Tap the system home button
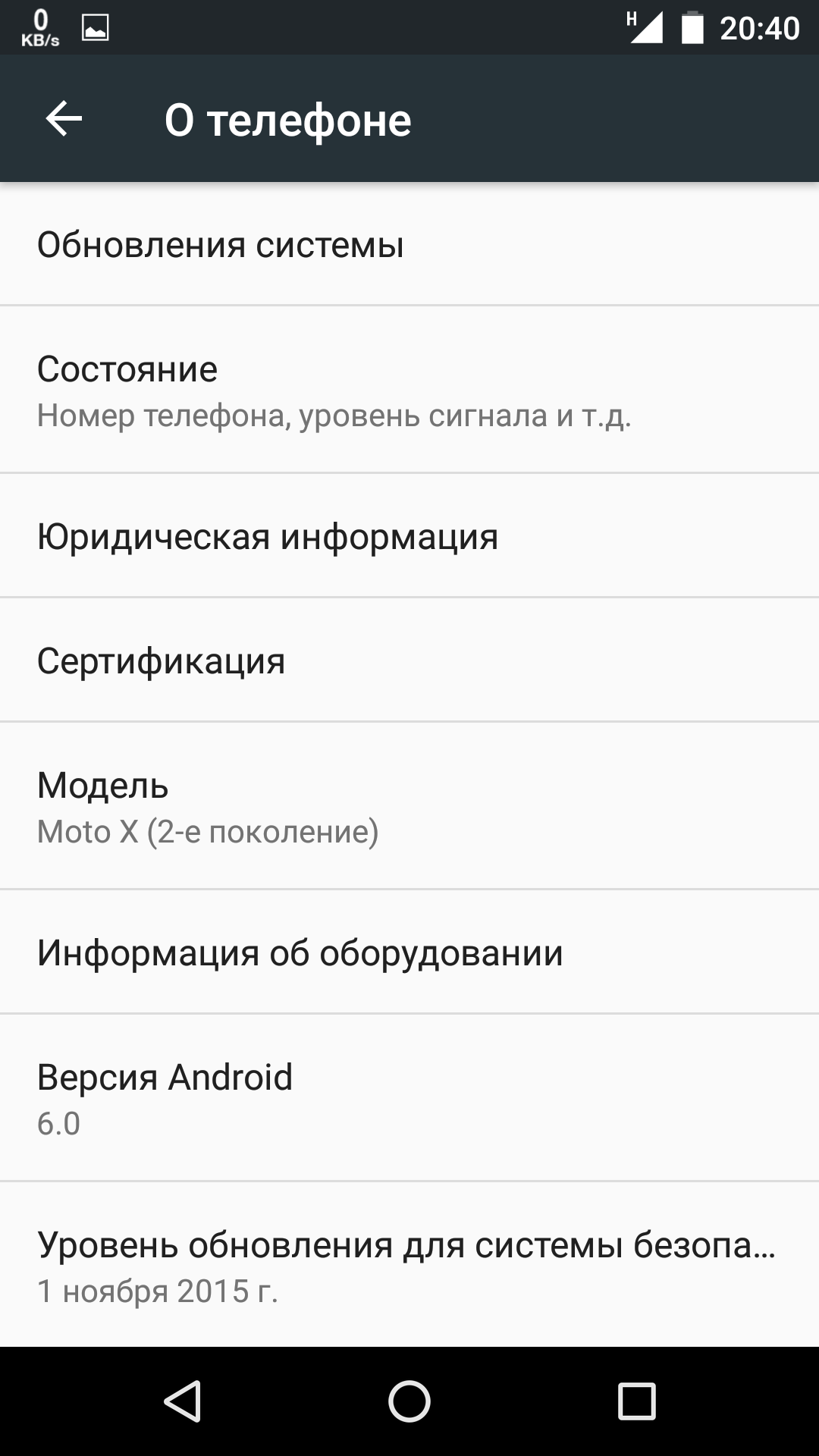 point(409,1401)
